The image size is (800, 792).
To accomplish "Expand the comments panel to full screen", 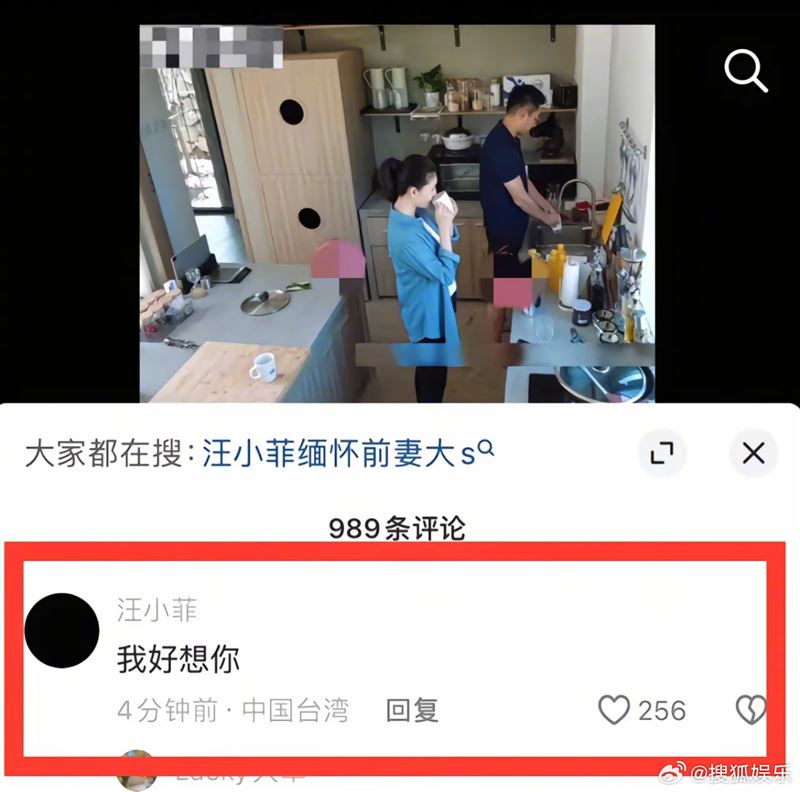I will [661, 454].
